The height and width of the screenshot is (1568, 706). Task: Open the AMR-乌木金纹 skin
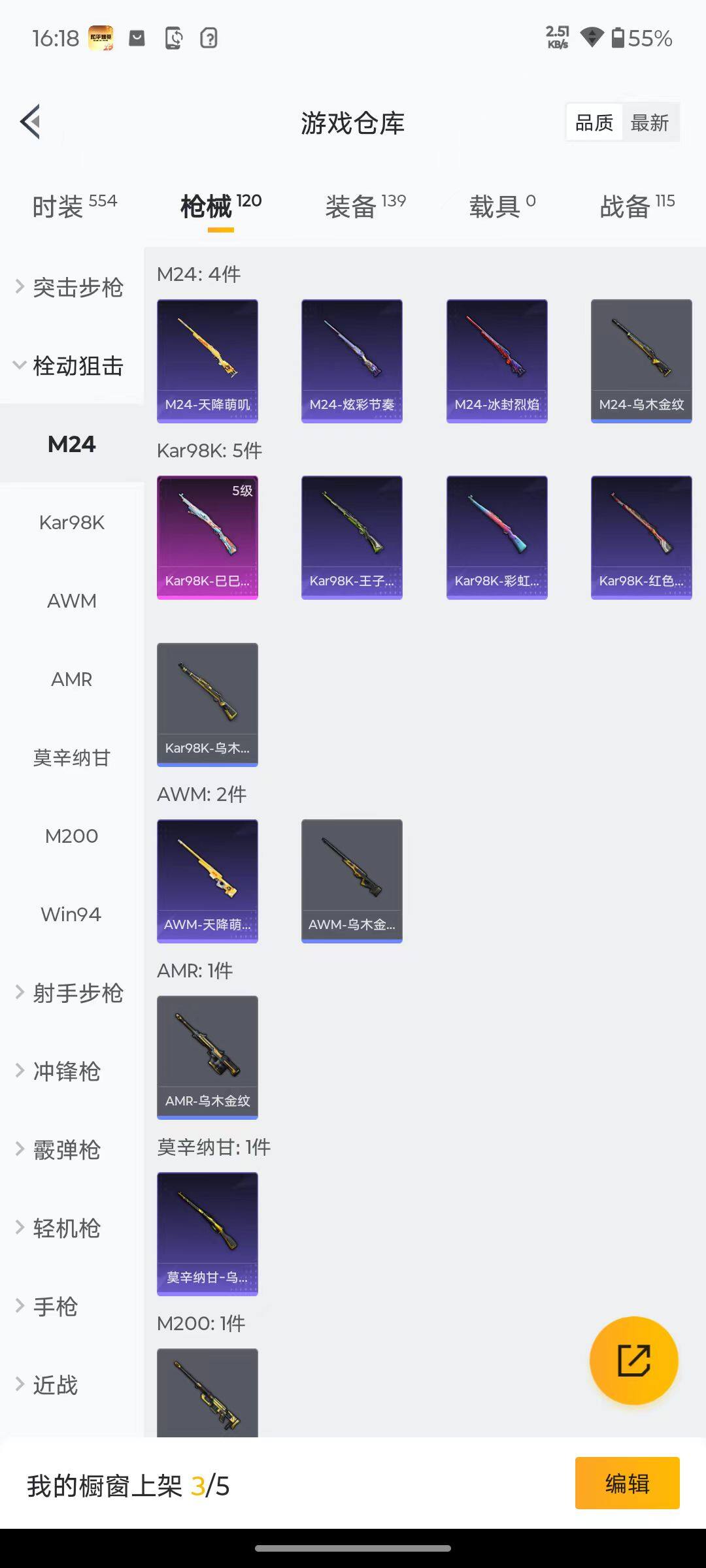(x=207, y=1057)
